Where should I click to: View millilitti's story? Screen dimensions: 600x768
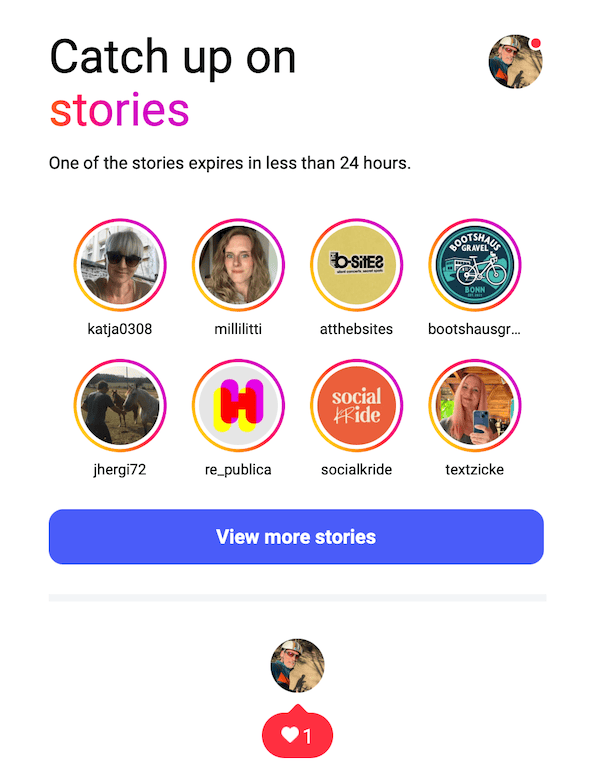(x=238, y=265)
